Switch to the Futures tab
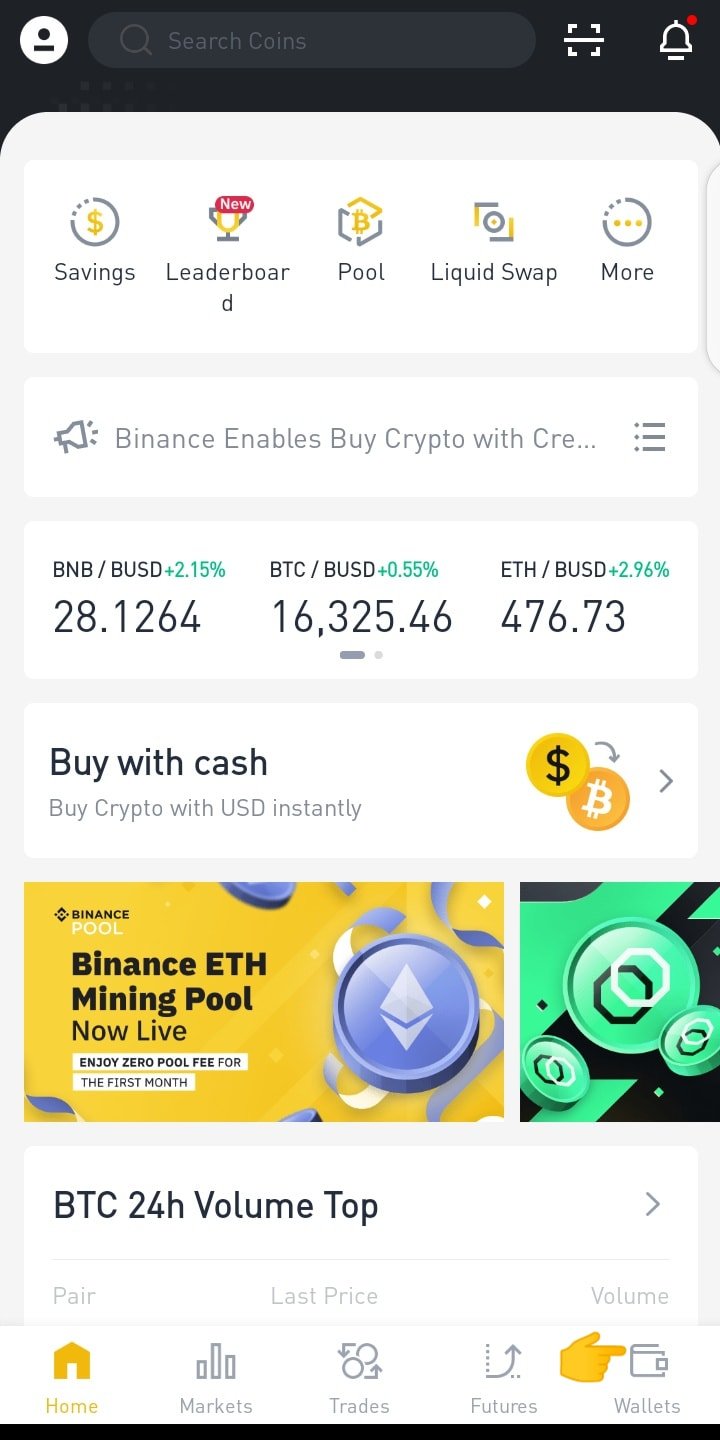The image size is (720, 1440). pyautogui.click(x=504, y=1378)
